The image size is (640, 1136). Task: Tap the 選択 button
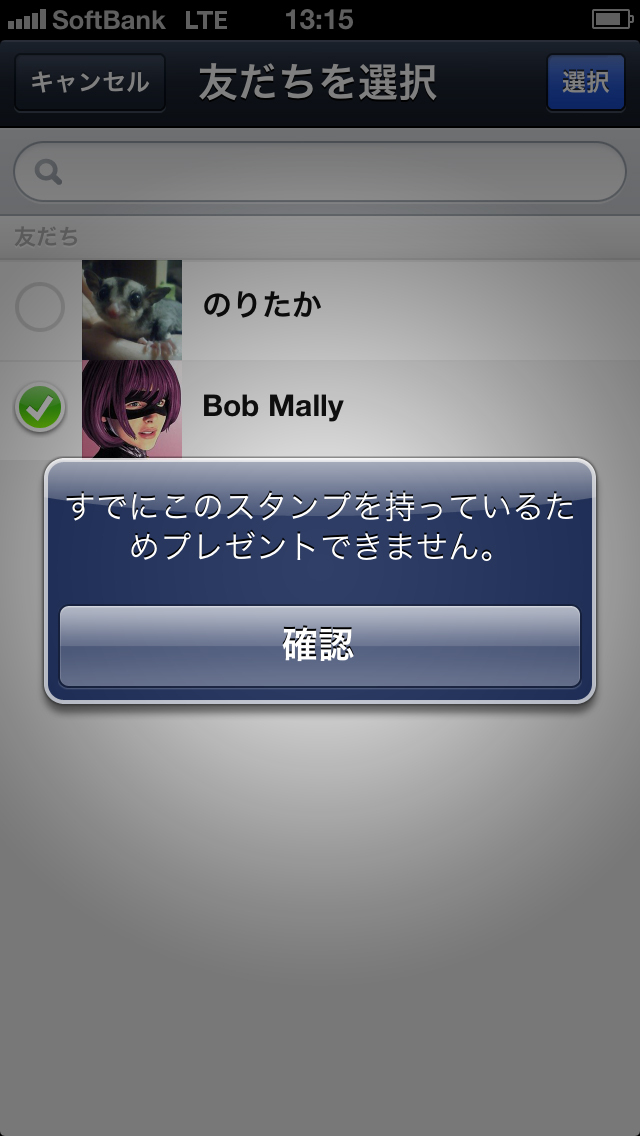click(x=585, y=82)
